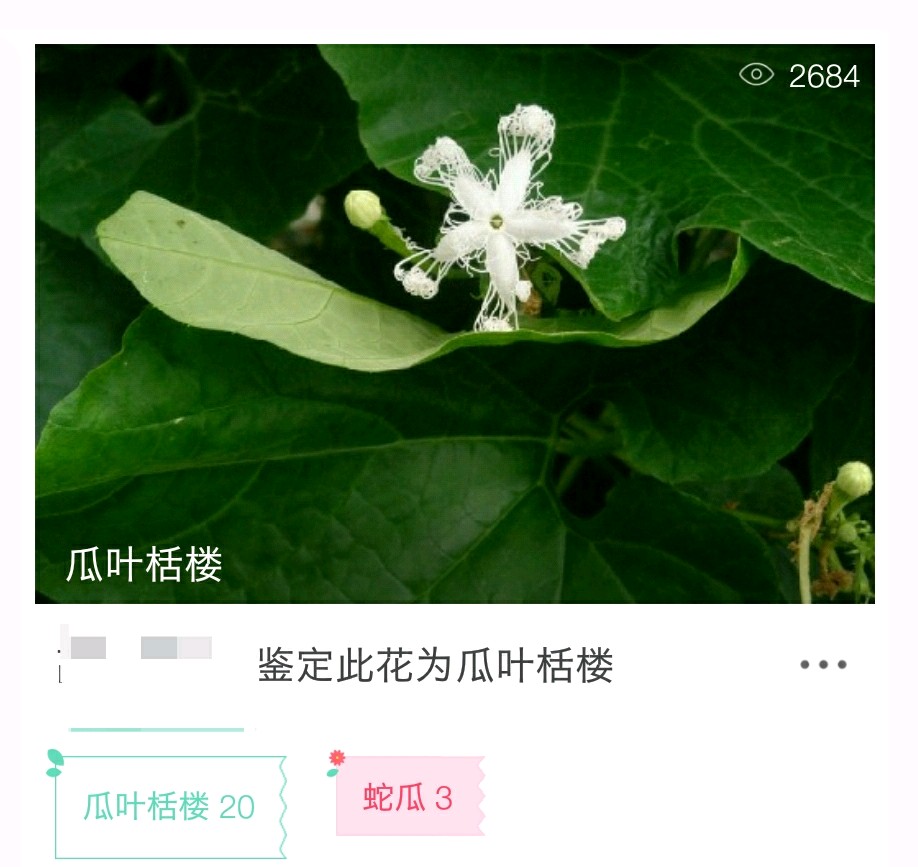Vote for the 蛇瓜 identification tag

409,798
